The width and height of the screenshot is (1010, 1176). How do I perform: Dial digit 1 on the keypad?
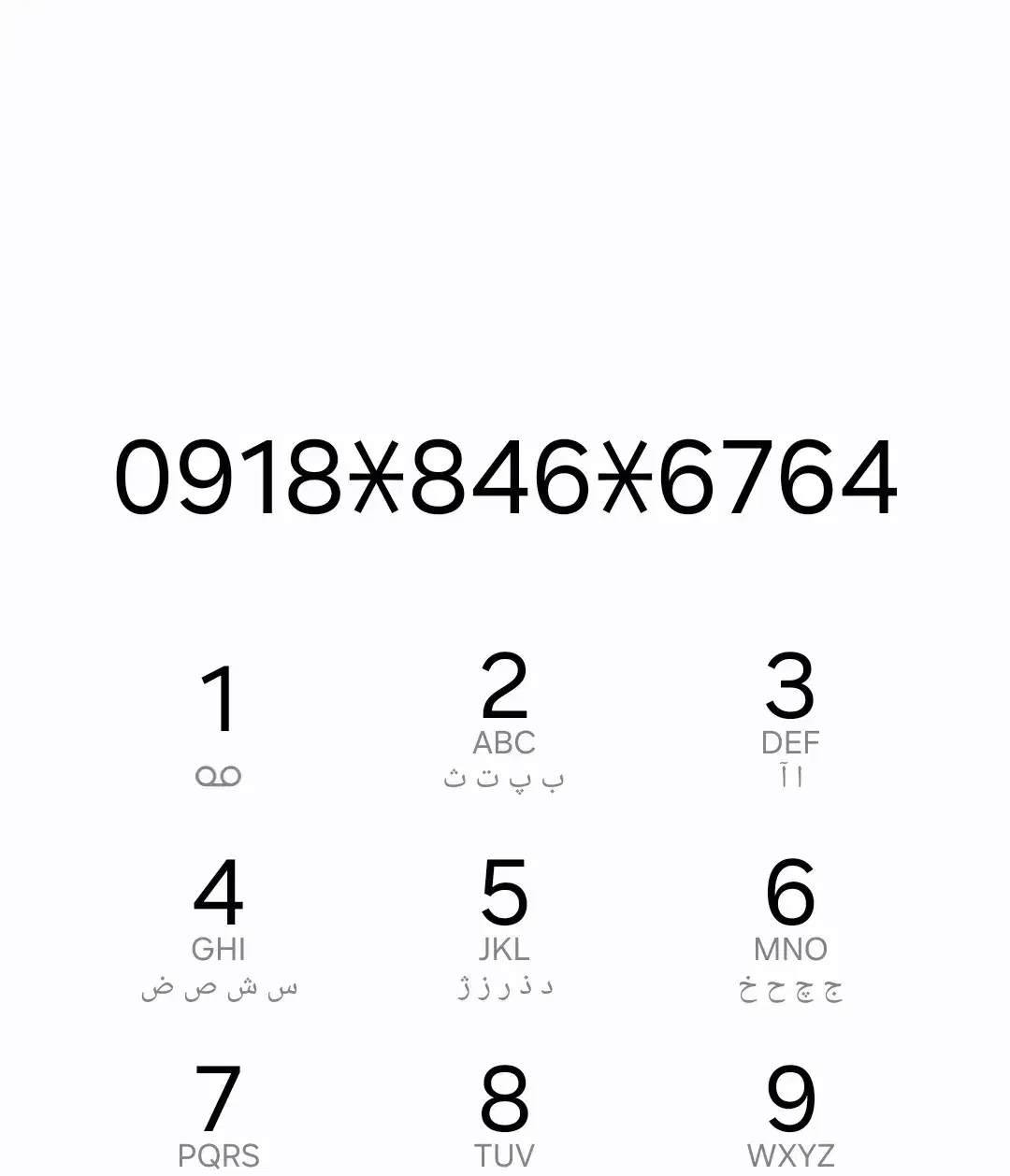click(x=219, y=720)
